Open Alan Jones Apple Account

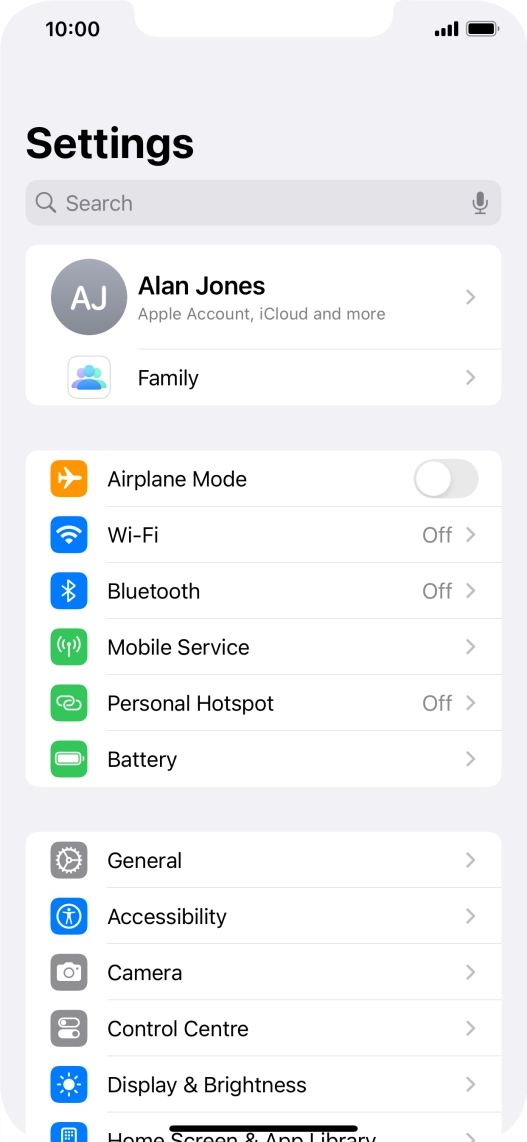click(263, 297)
